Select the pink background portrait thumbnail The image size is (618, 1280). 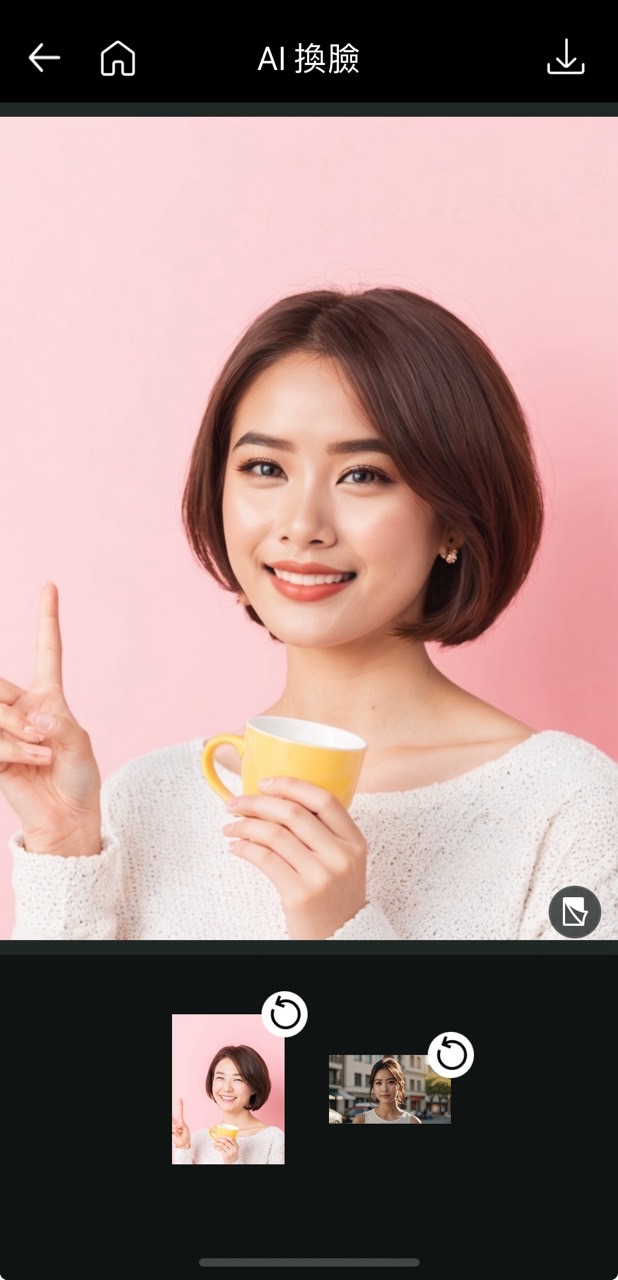(x=228, y=1090)
